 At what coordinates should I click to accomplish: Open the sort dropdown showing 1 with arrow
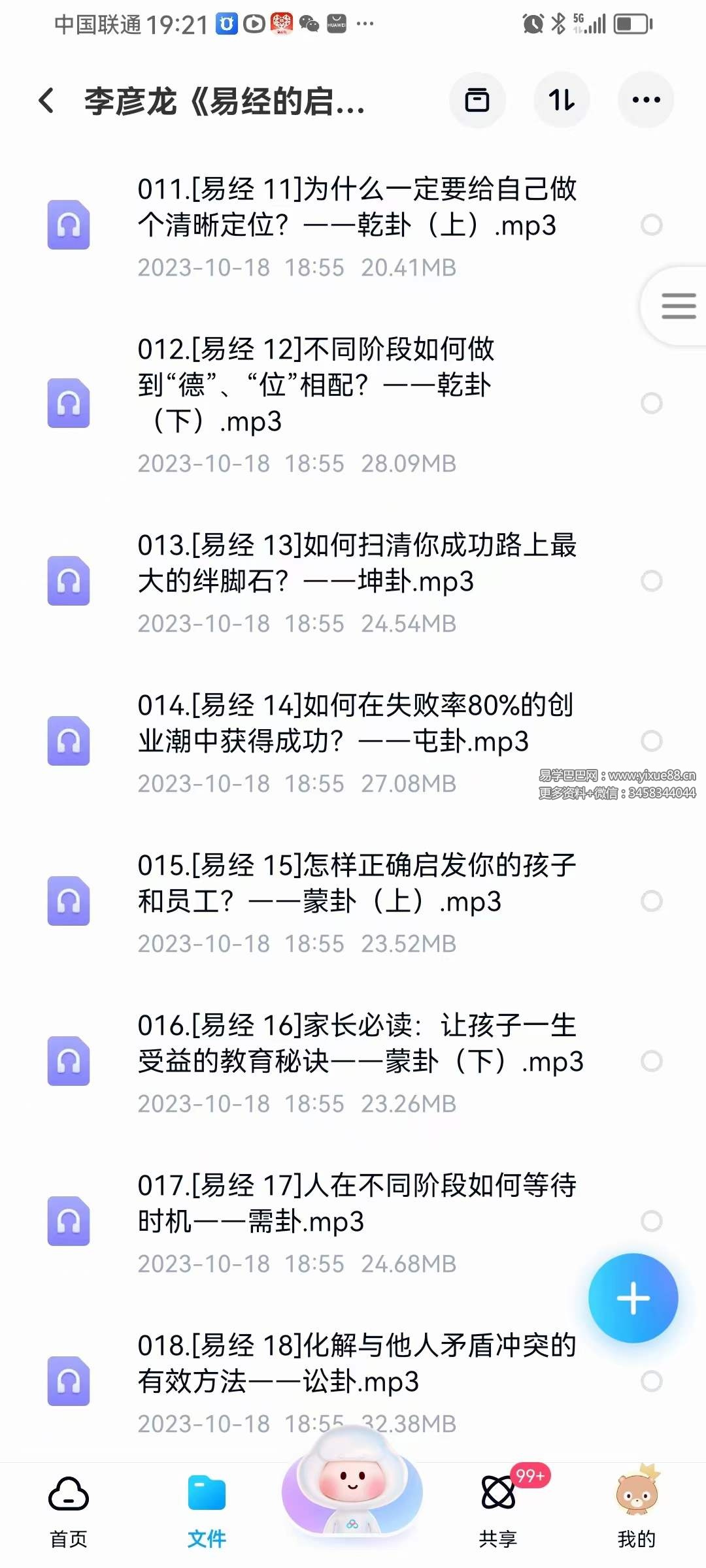click(562, 99)
